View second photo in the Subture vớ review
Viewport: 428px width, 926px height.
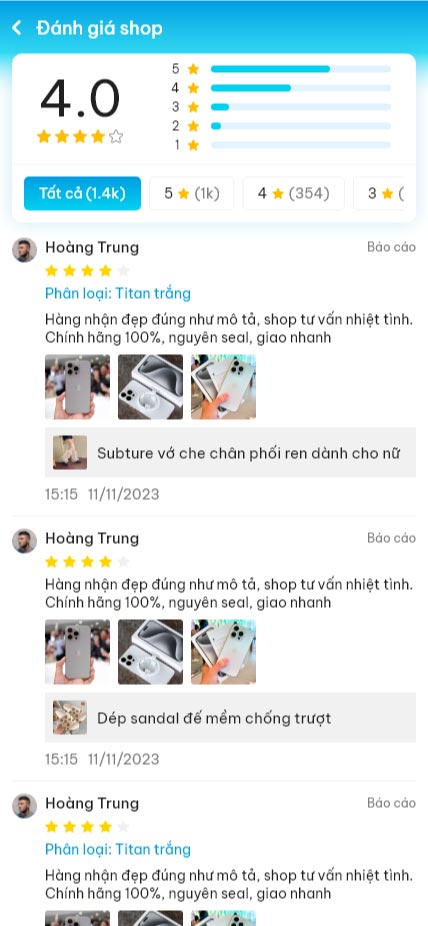(151, 387)
